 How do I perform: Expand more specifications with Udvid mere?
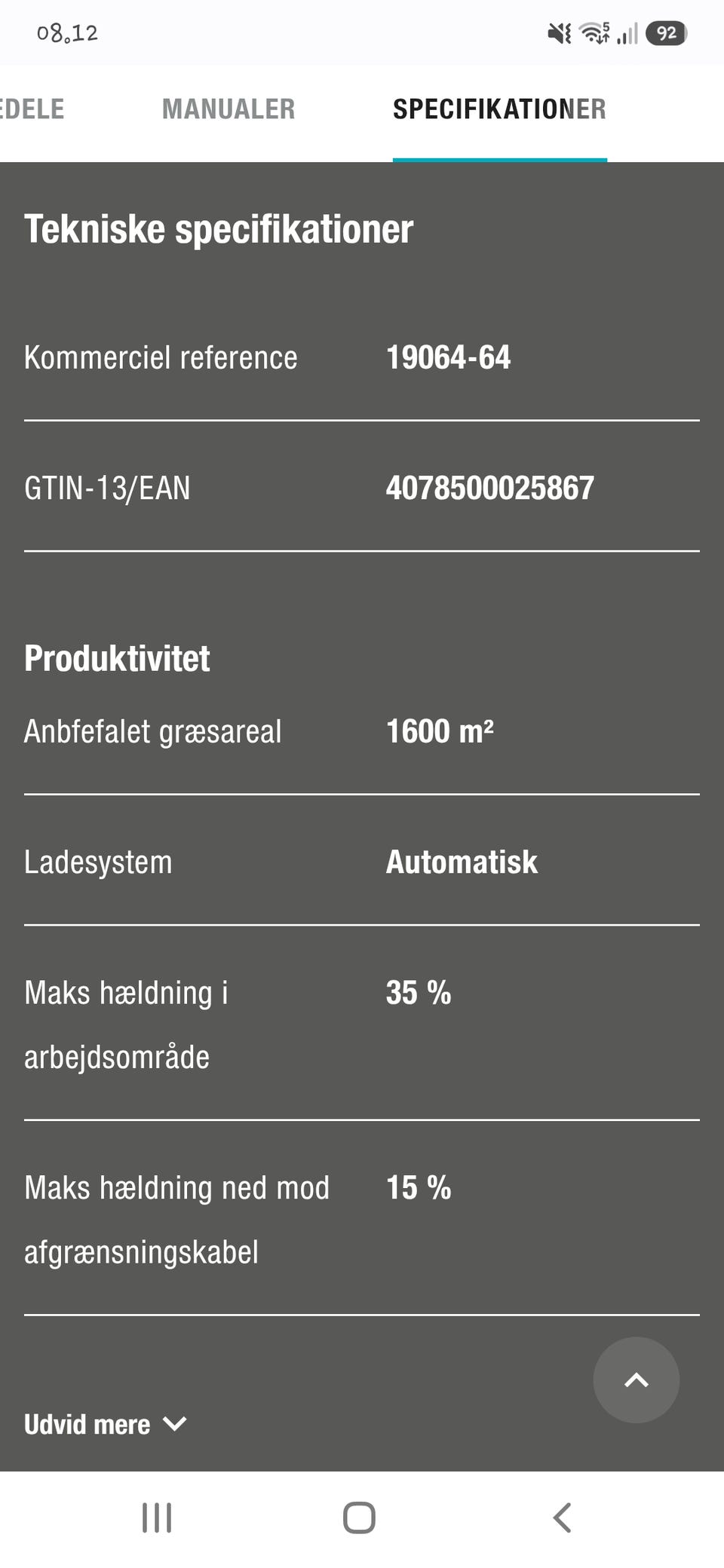pyautogui.click(x=106, y=1424)
